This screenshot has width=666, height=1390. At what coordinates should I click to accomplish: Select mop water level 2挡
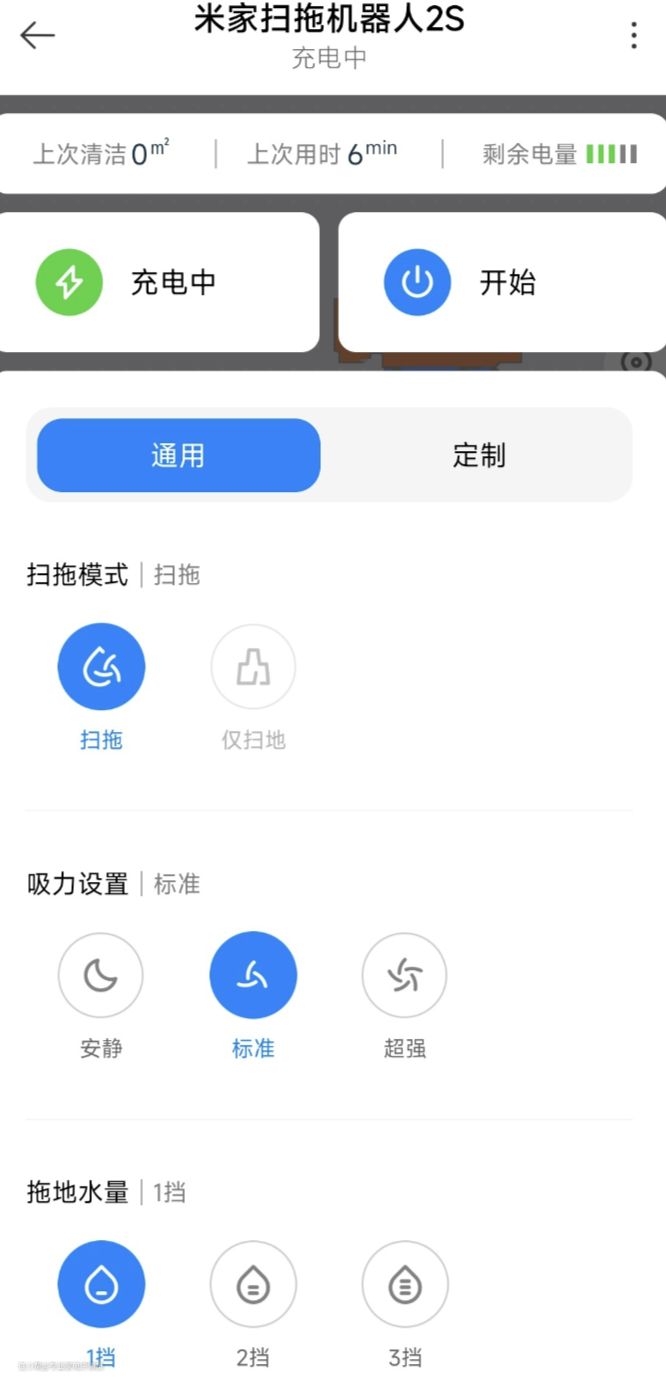click(253, 1285)
